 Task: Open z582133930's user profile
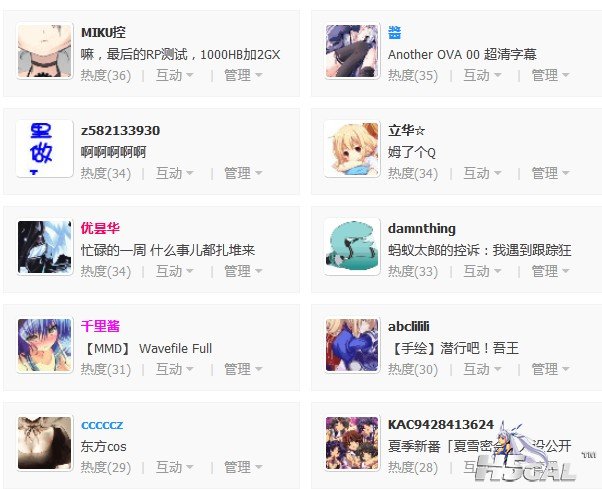click(x=120, y=130)
